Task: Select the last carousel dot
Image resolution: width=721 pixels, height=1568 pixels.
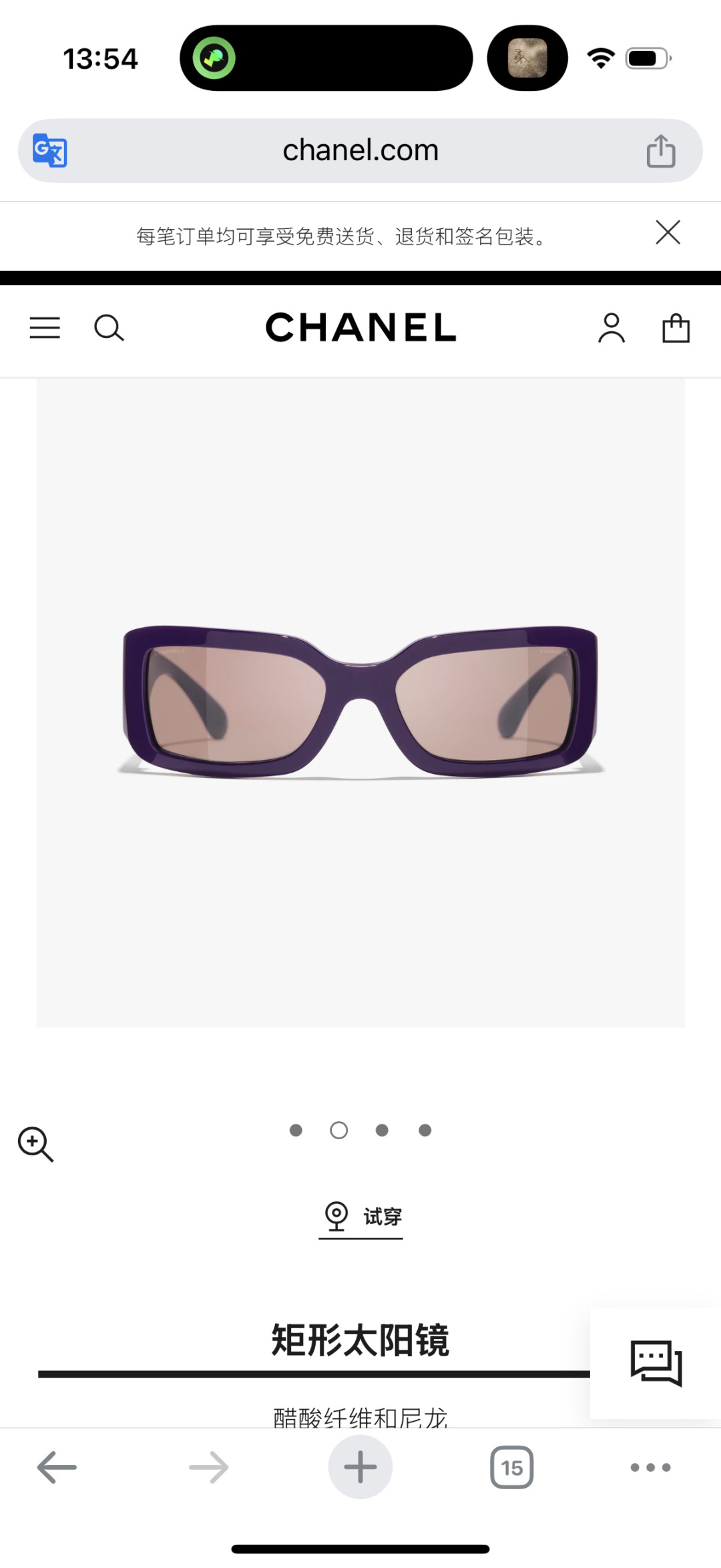Action: pyautogui.click(x=425, y=1130)
